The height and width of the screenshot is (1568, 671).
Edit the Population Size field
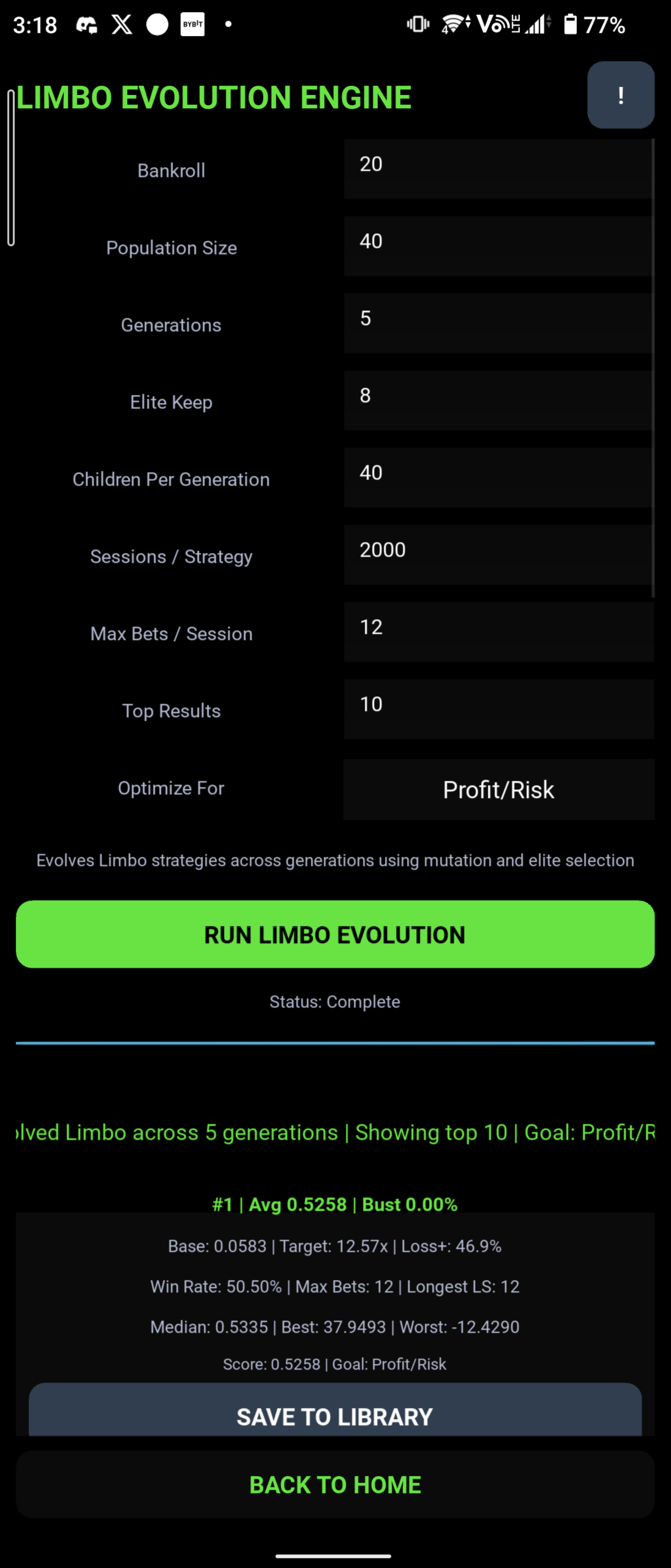coord(498,246)
